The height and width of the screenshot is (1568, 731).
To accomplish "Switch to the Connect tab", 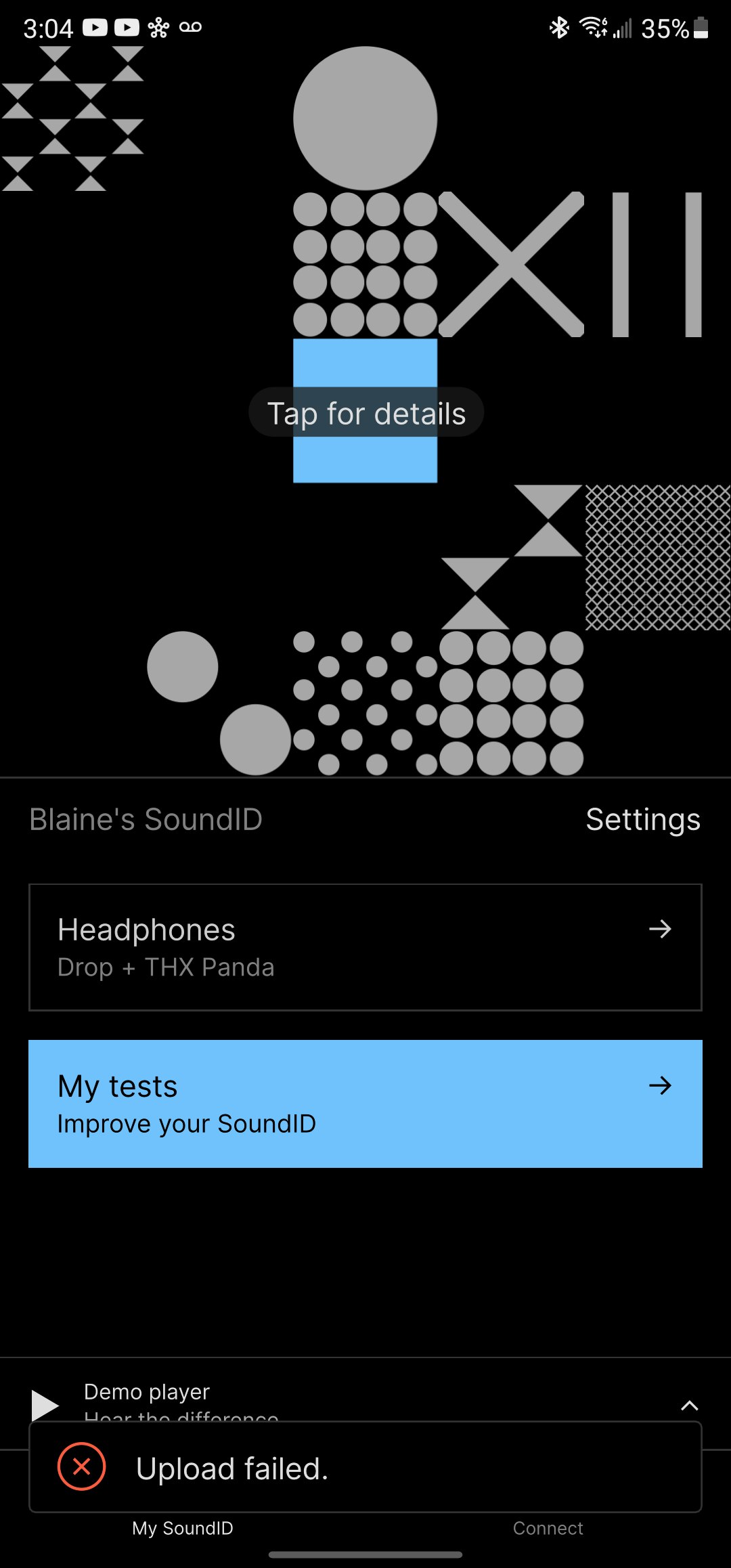I will point(548,1528).
